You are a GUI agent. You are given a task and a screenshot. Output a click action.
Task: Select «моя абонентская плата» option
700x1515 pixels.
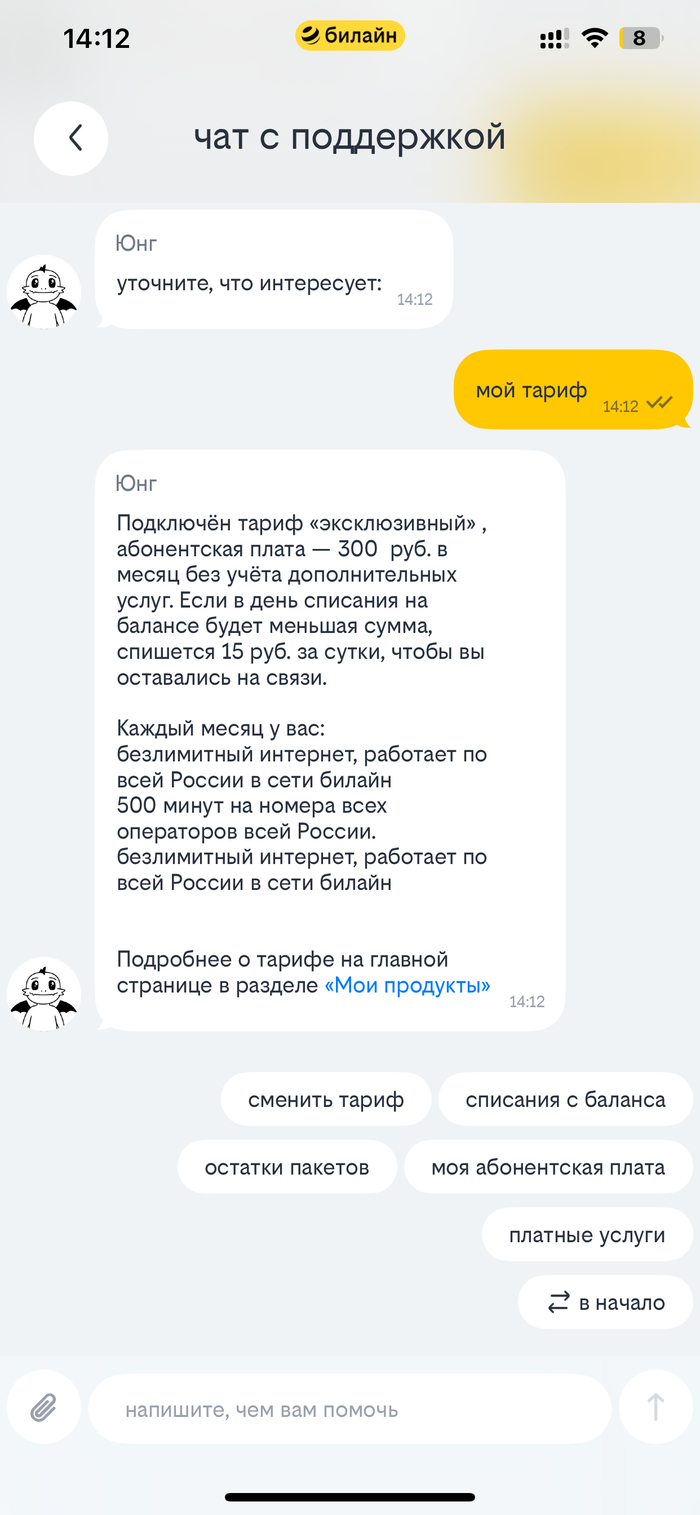pyautogui.click(x=548, y=1167)
